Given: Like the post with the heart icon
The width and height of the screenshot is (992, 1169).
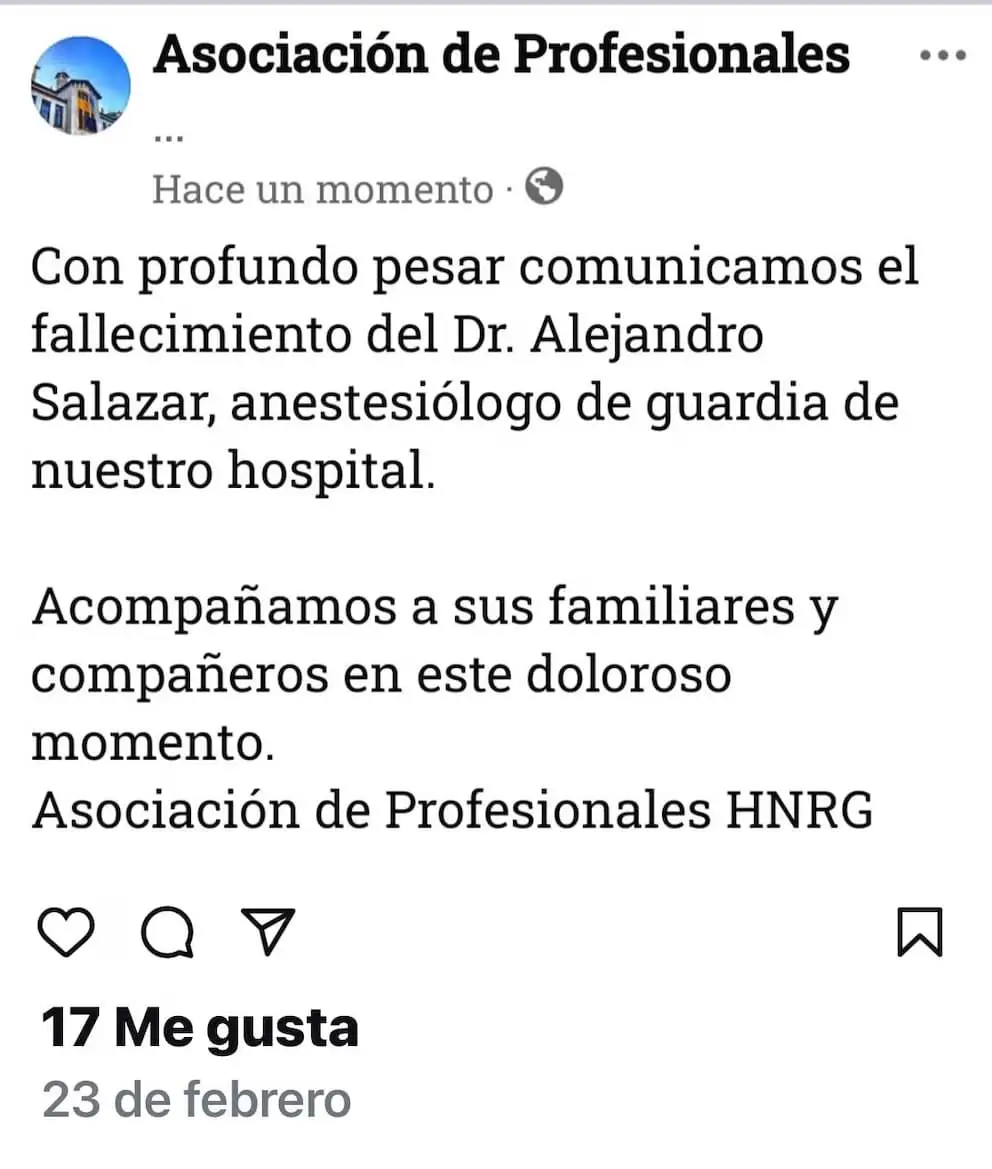Looking at the screenshot, I should click(x=66, y=932).
